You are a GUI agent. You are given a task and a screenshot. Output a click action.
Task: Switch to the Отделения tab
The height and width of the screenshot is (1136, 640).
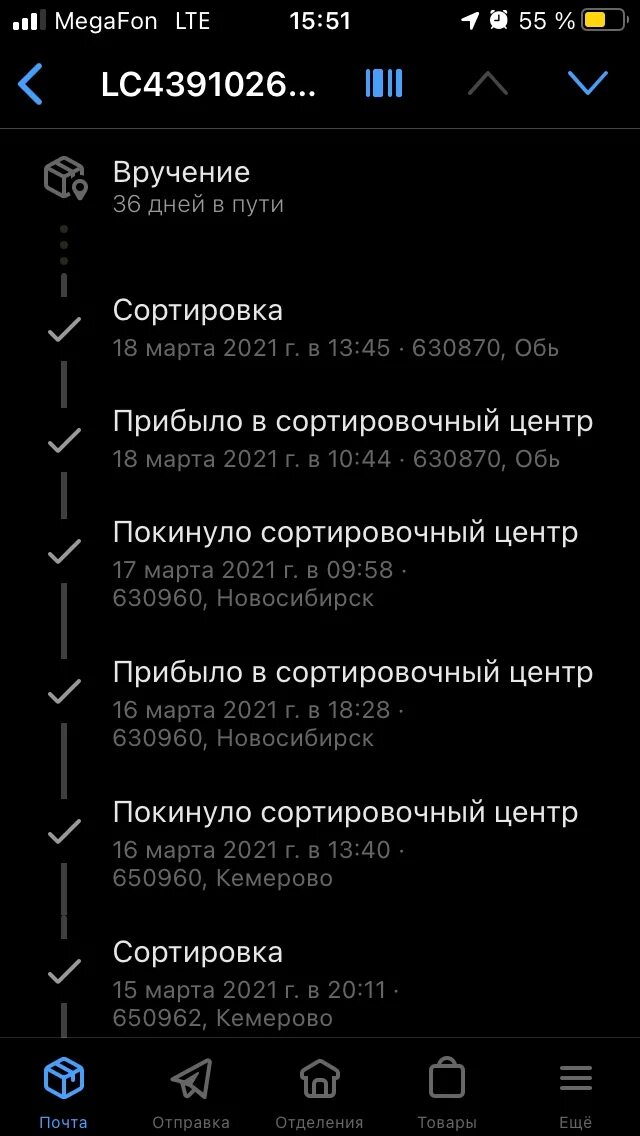click(x=320, y=1093)
